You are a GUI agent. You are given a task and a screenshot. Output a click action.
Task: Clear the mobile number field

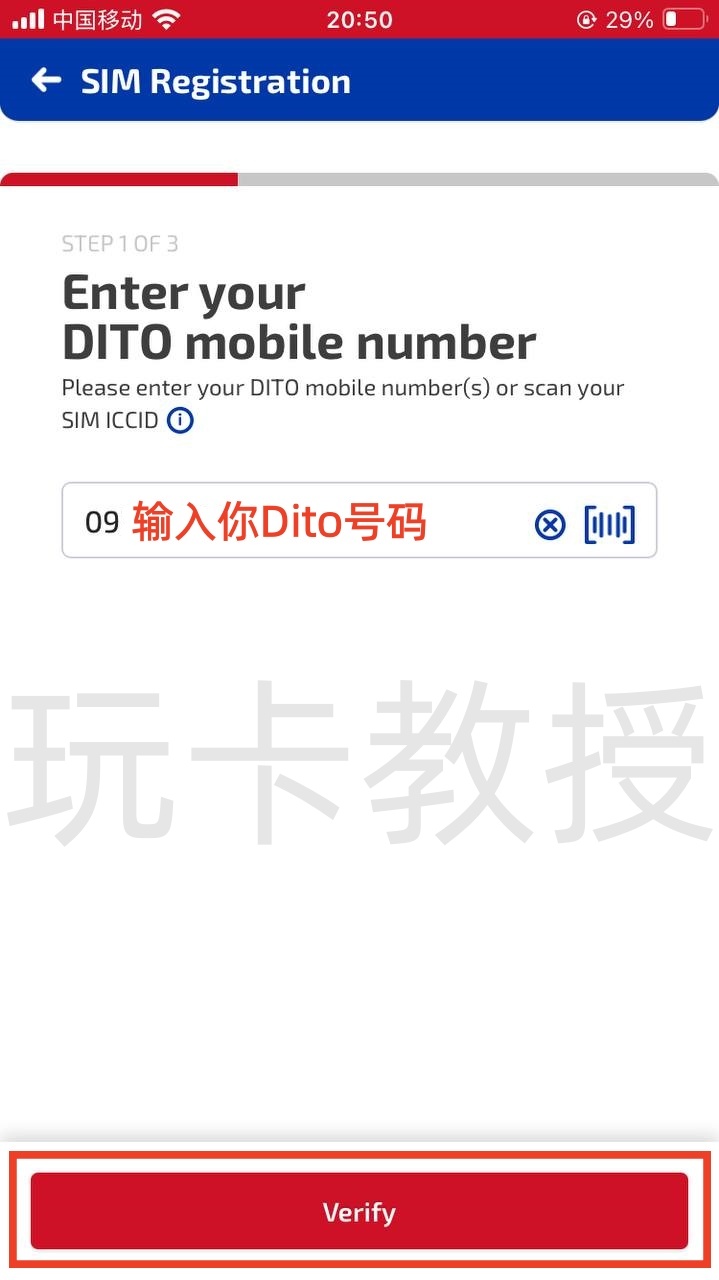coord(550,524)
